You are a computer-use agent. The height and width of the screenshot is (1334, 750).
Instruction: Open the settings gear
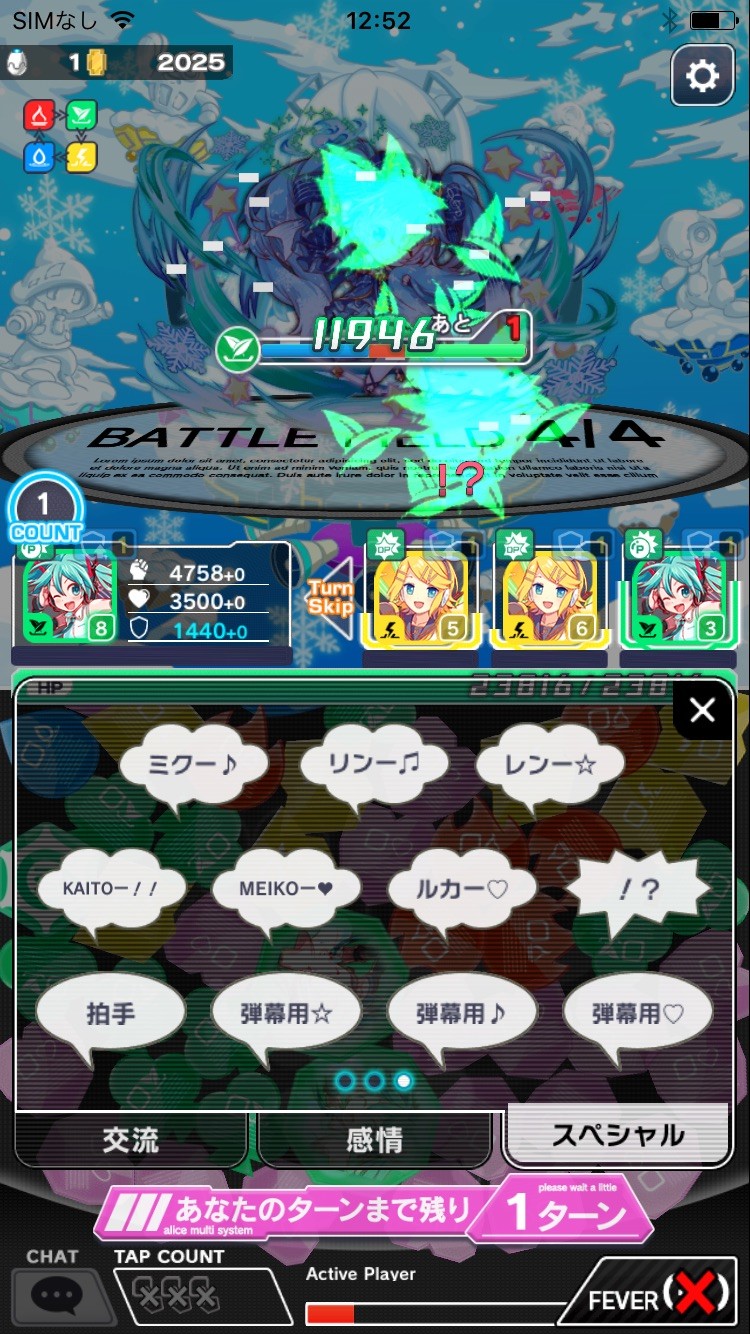click(x=702, y=75)
